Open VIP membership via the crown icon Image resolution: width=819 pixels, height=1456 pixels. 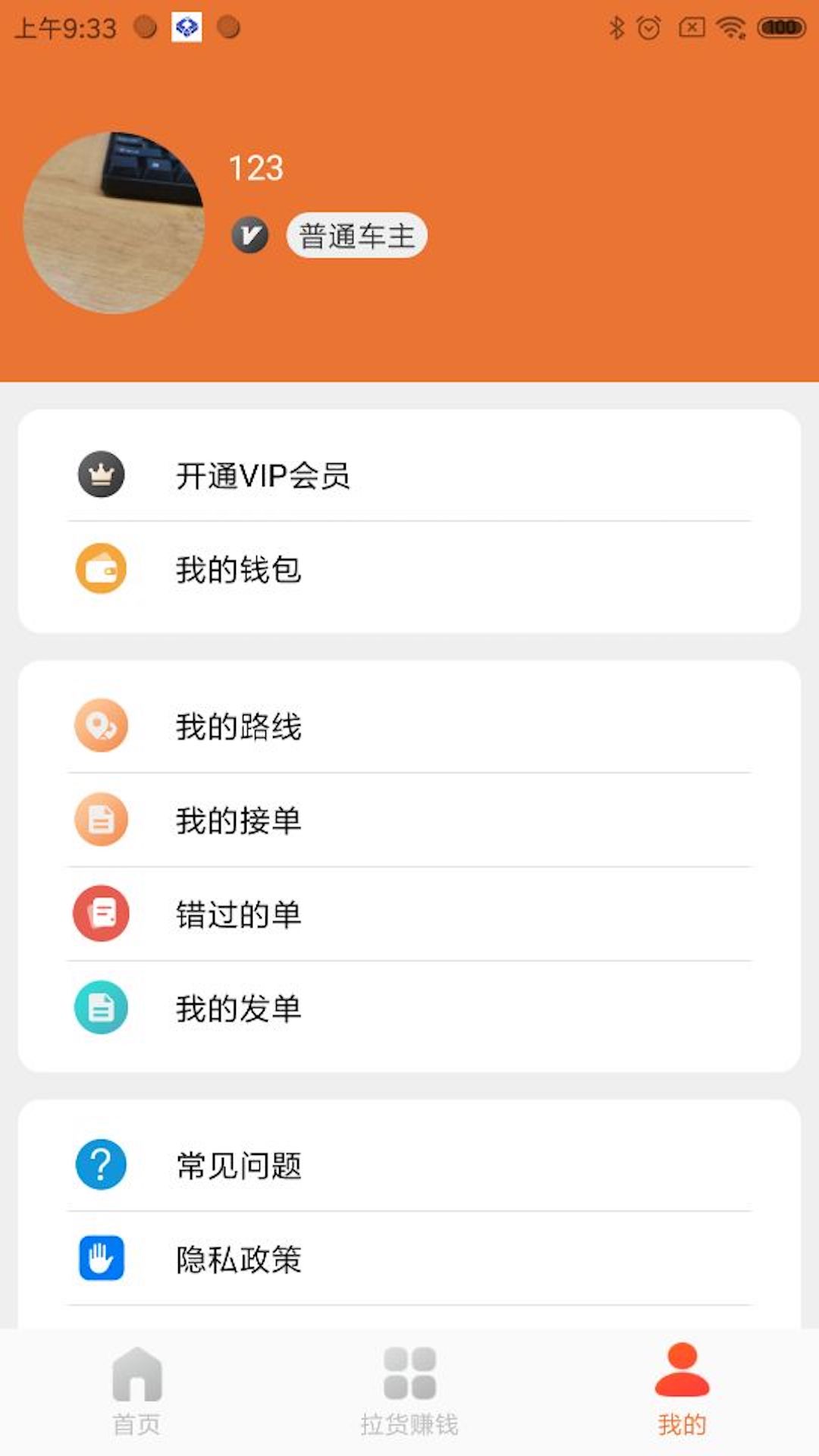[x=101, y=476]
